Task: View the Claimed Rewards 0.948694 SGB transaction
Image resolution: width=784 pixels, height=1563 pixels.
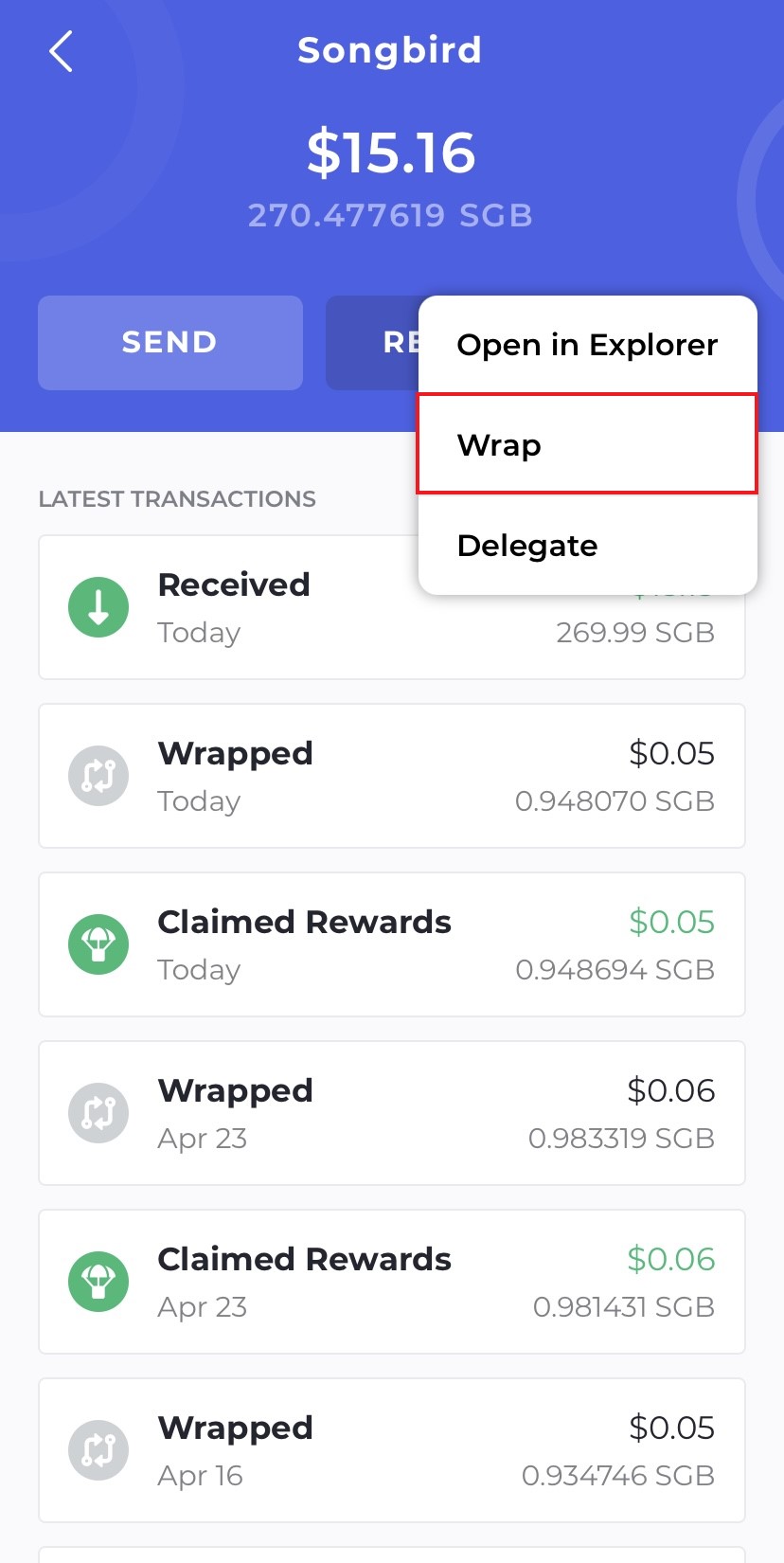Action: coord(392,944)
